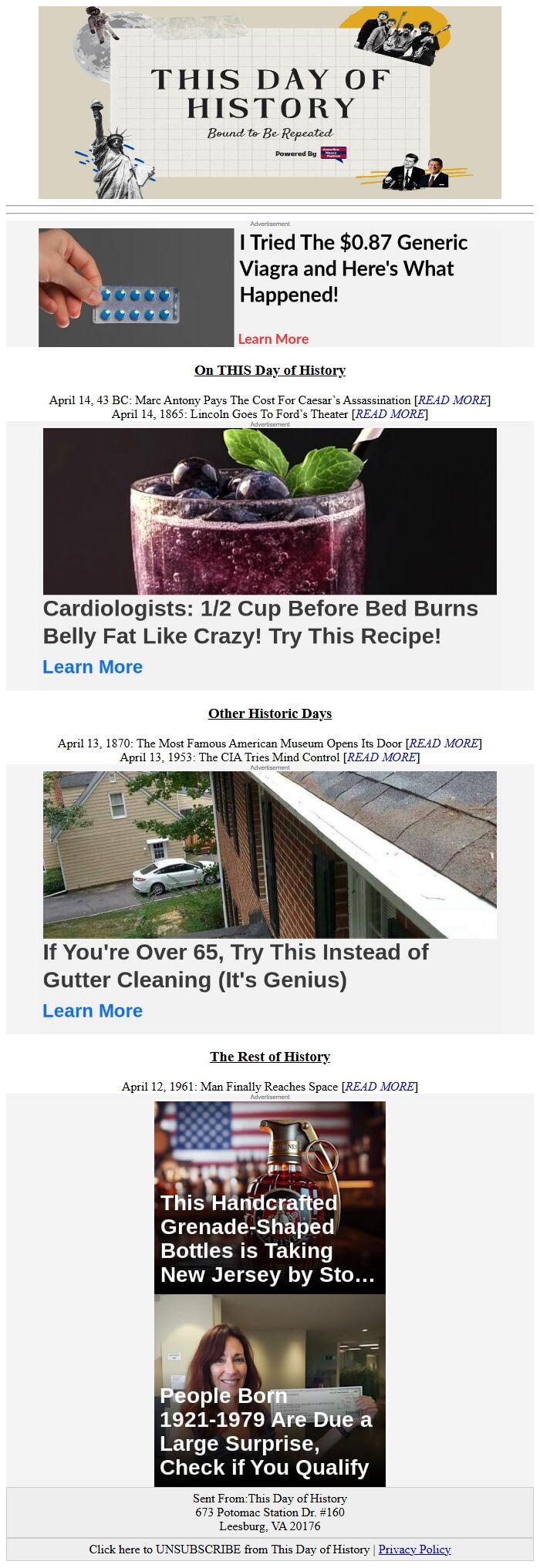Open READ MORE for Lincoln Ford's Theater
540x1568 pixels.
(390, 414)
